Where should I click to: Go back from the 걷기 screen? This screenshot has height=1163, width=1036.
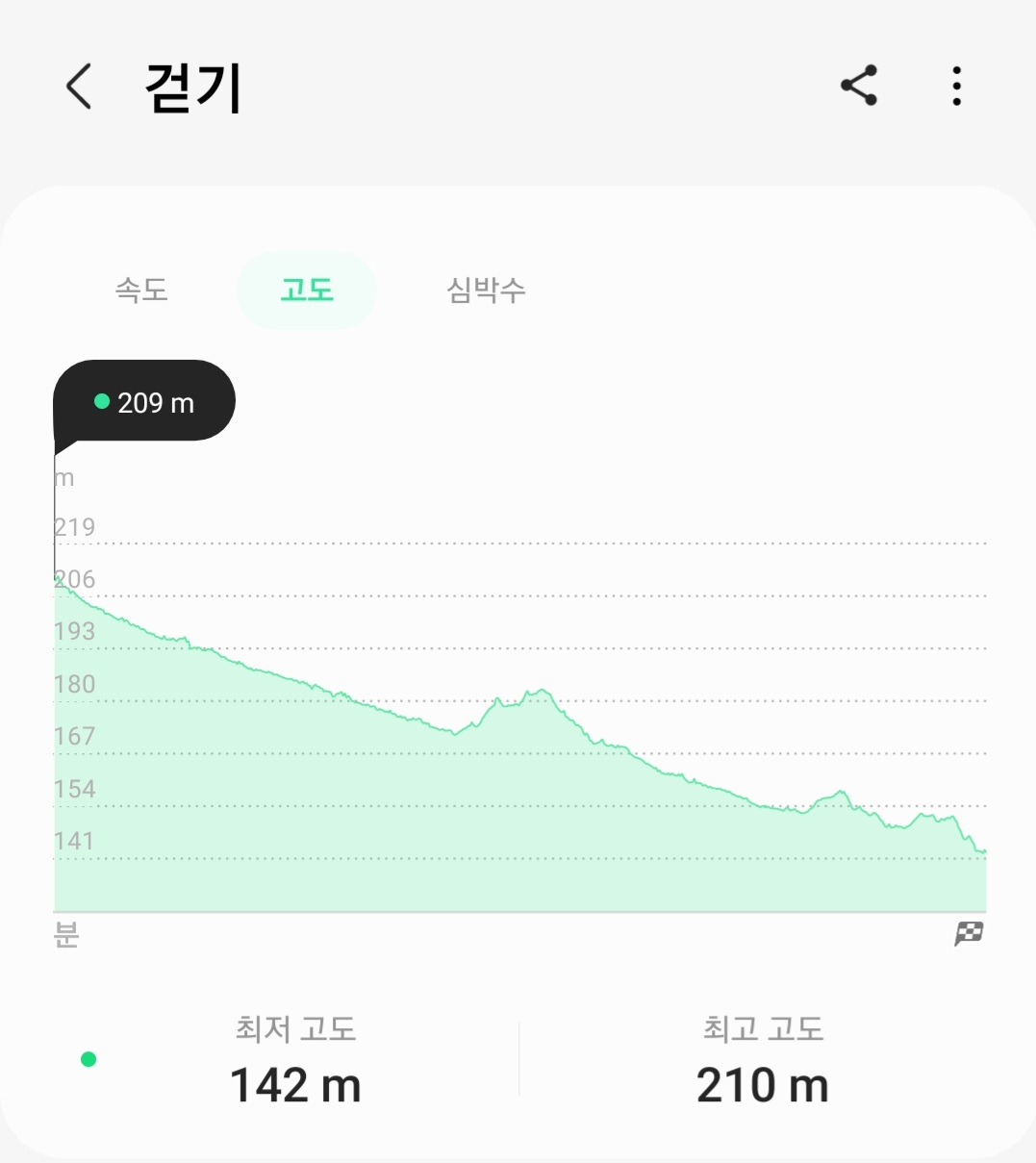pos(79,87)
